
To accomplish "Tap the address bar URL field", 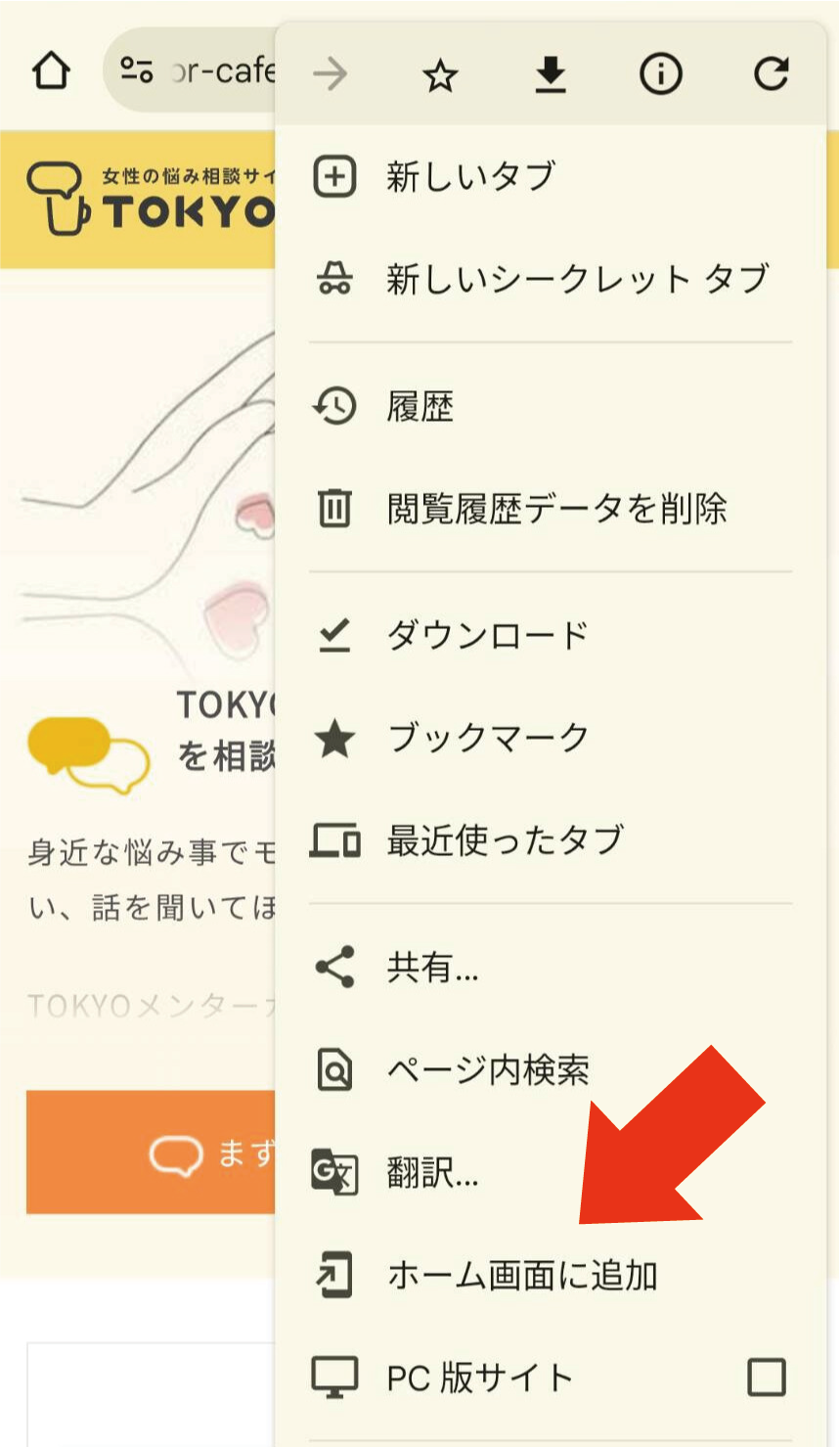I will tap(220, 70).
